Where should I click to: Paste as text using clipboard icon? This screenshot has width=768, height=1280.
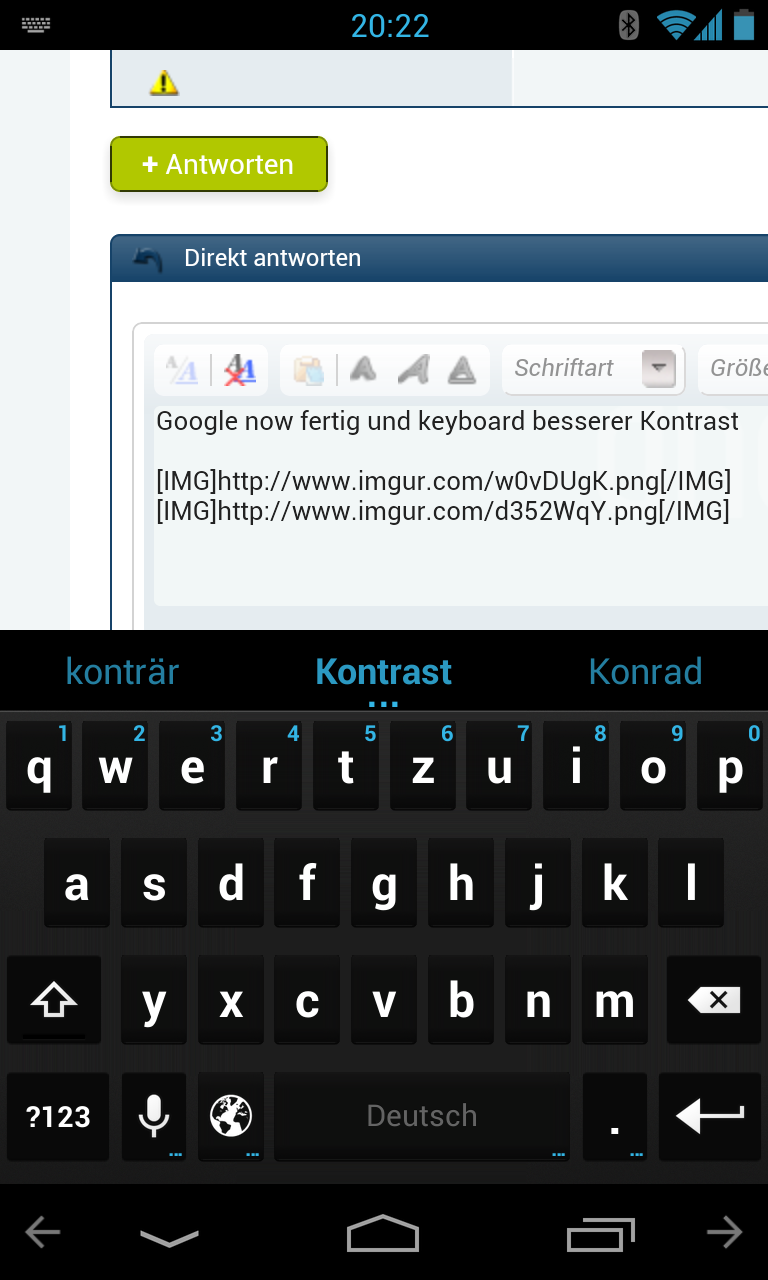[308, 370]
